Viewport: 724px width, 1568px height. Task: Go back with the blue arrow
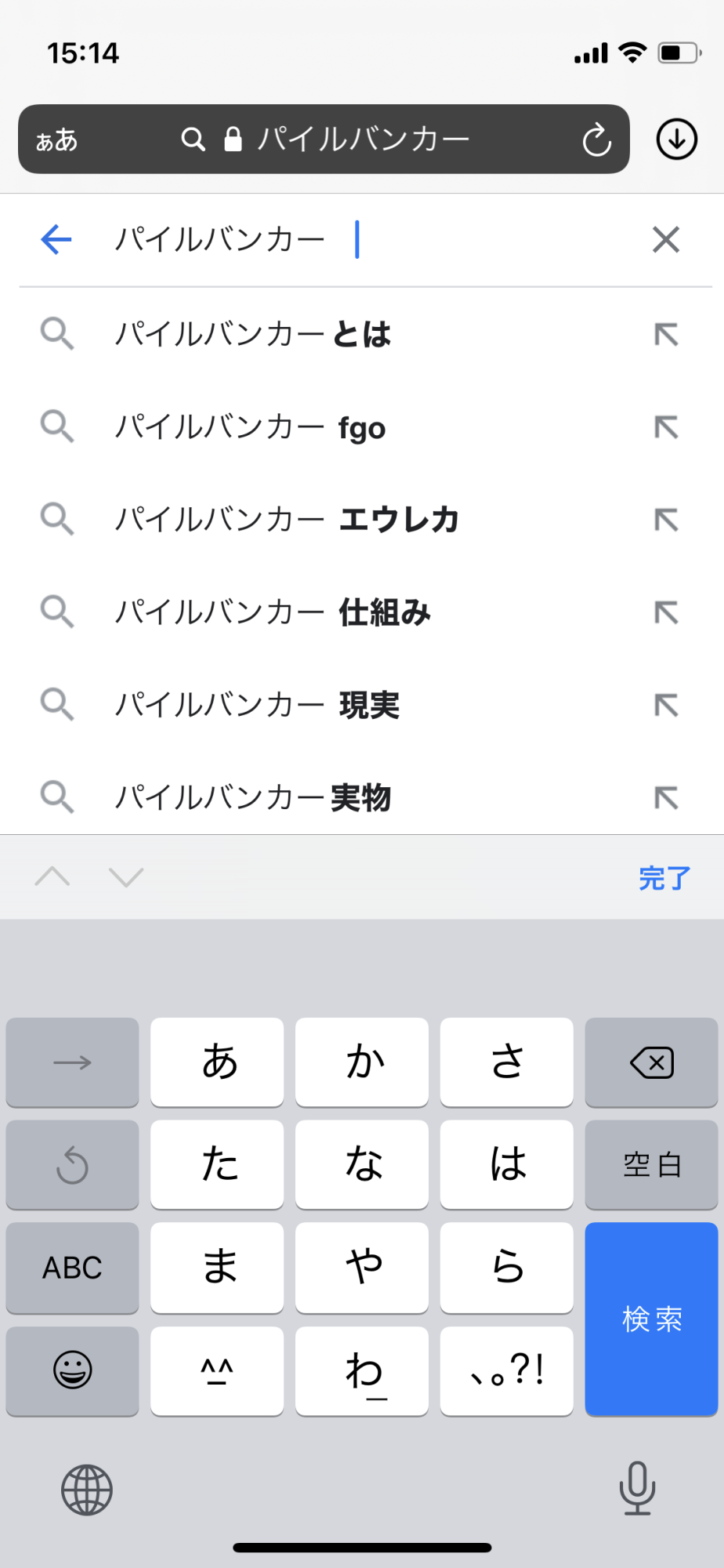pos(56,239)
